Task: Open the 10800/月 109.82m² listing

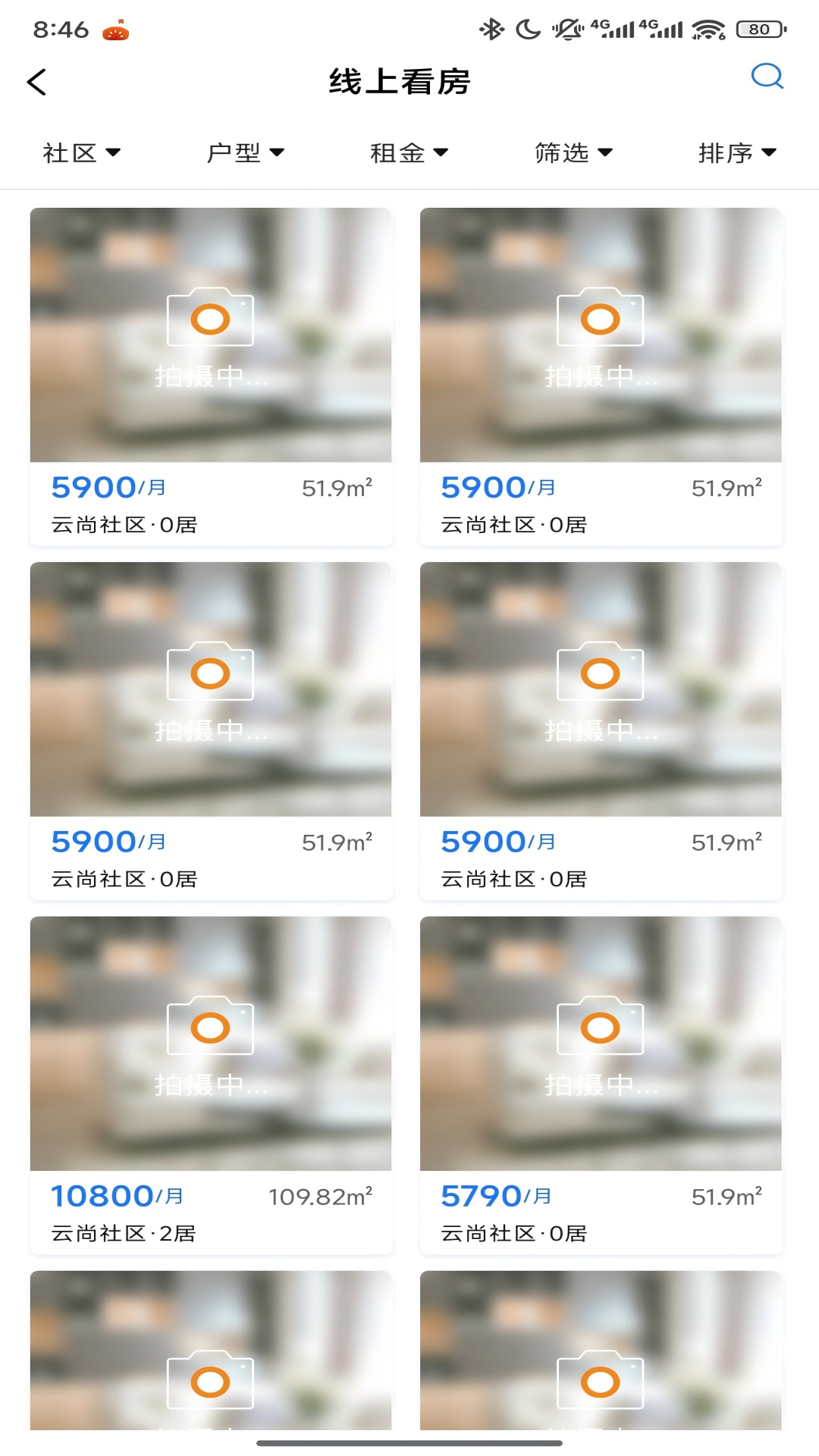Action: pos(211,1084)
